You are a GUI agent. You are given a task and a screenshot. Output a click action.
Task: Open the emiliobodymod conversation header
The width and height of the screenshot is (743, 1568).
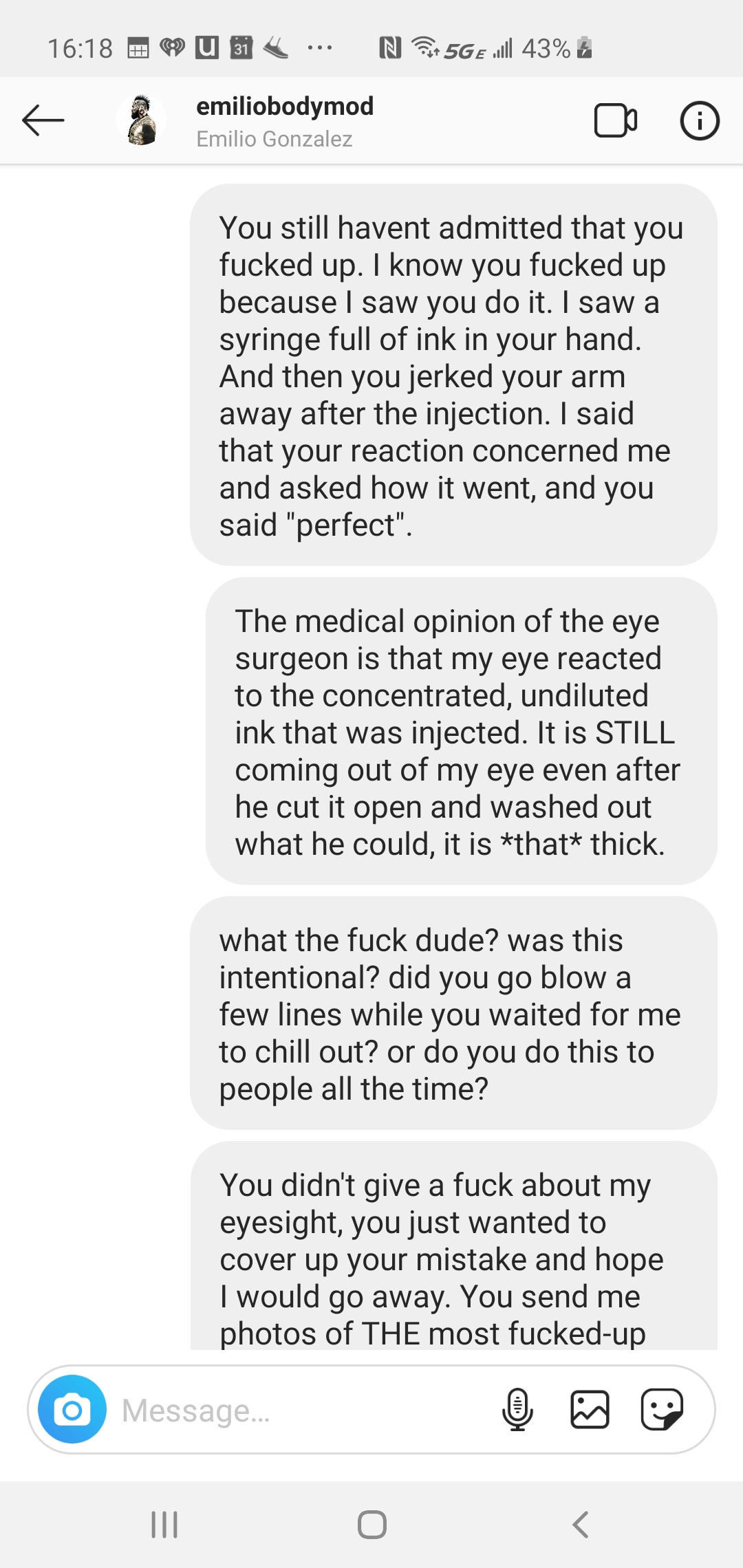[285, 121]
